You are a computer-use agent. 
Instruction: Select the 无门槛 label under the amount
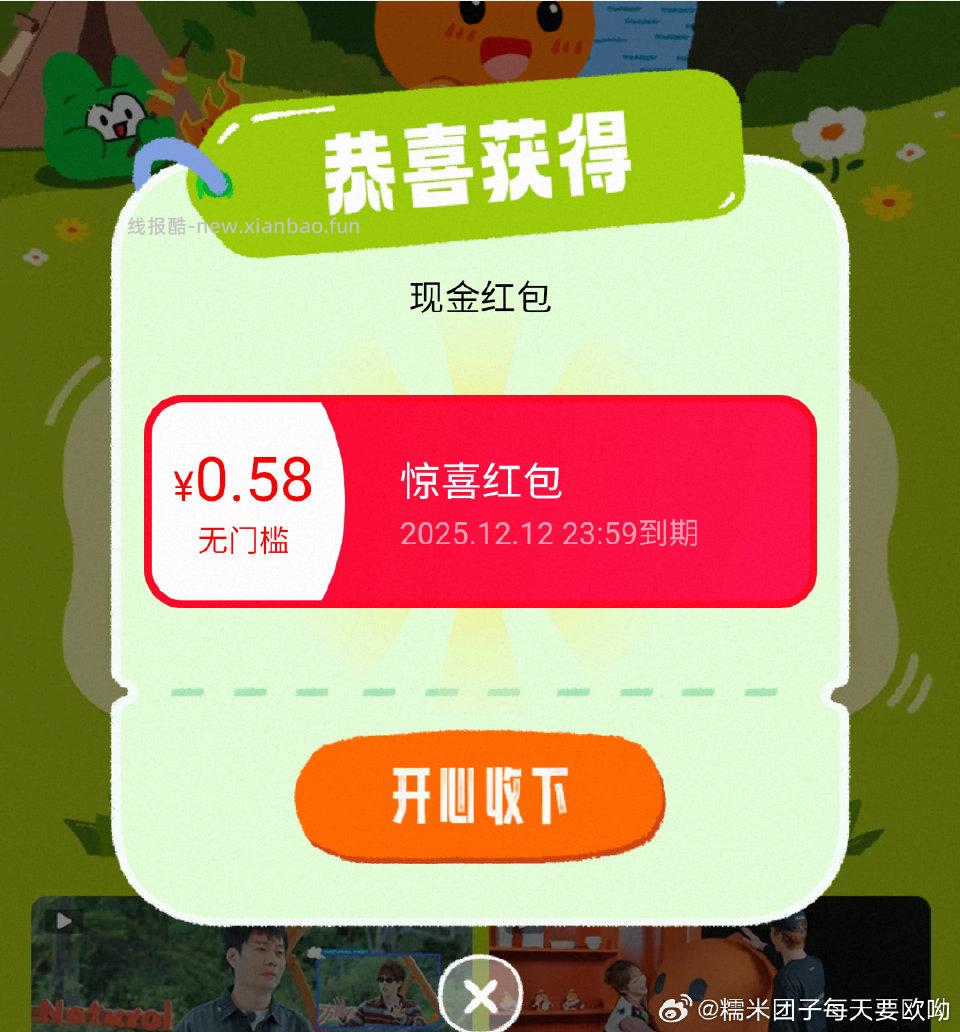coord(246,538)
